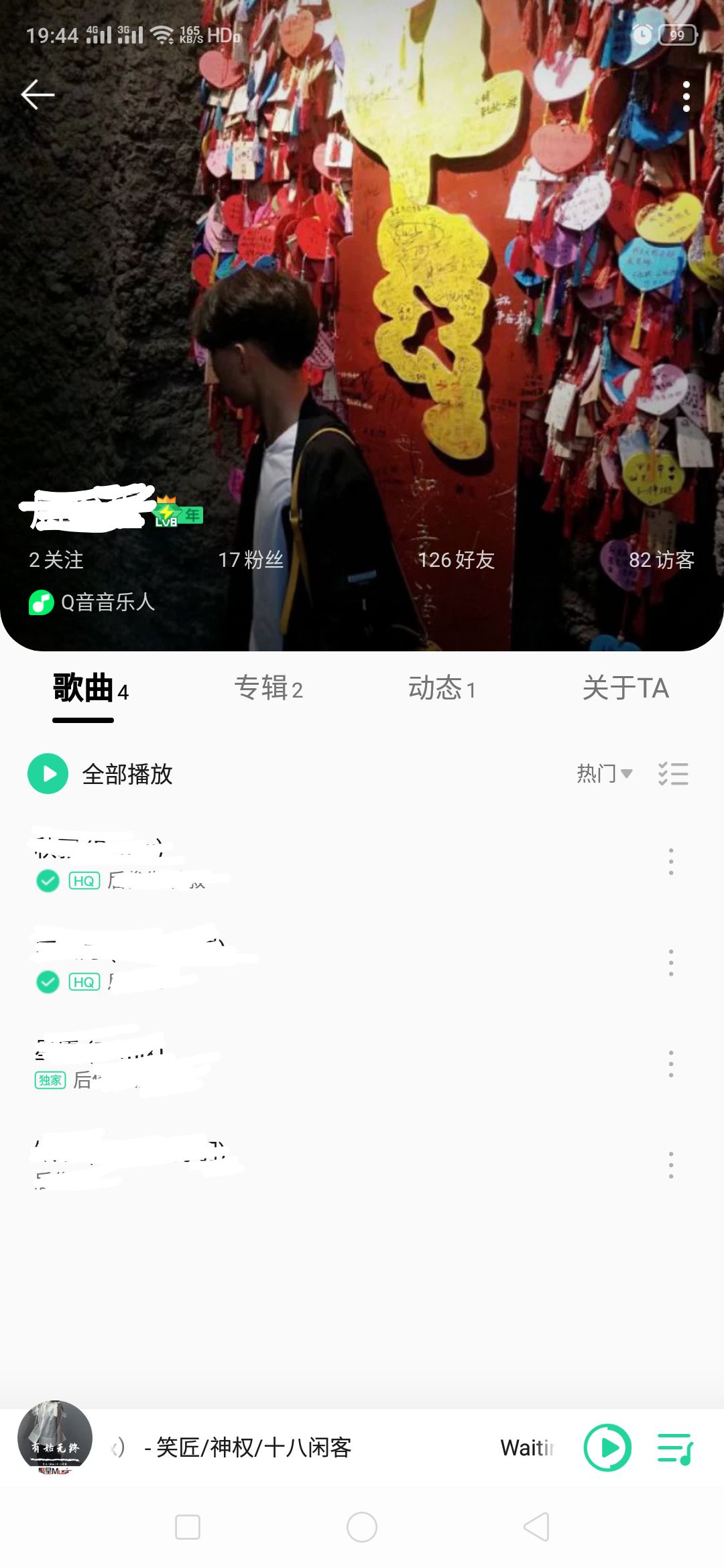Open the multi-select list icon
Viewport: 724px width, 1568px height.
pyautogui.click(x=673, y=774)
